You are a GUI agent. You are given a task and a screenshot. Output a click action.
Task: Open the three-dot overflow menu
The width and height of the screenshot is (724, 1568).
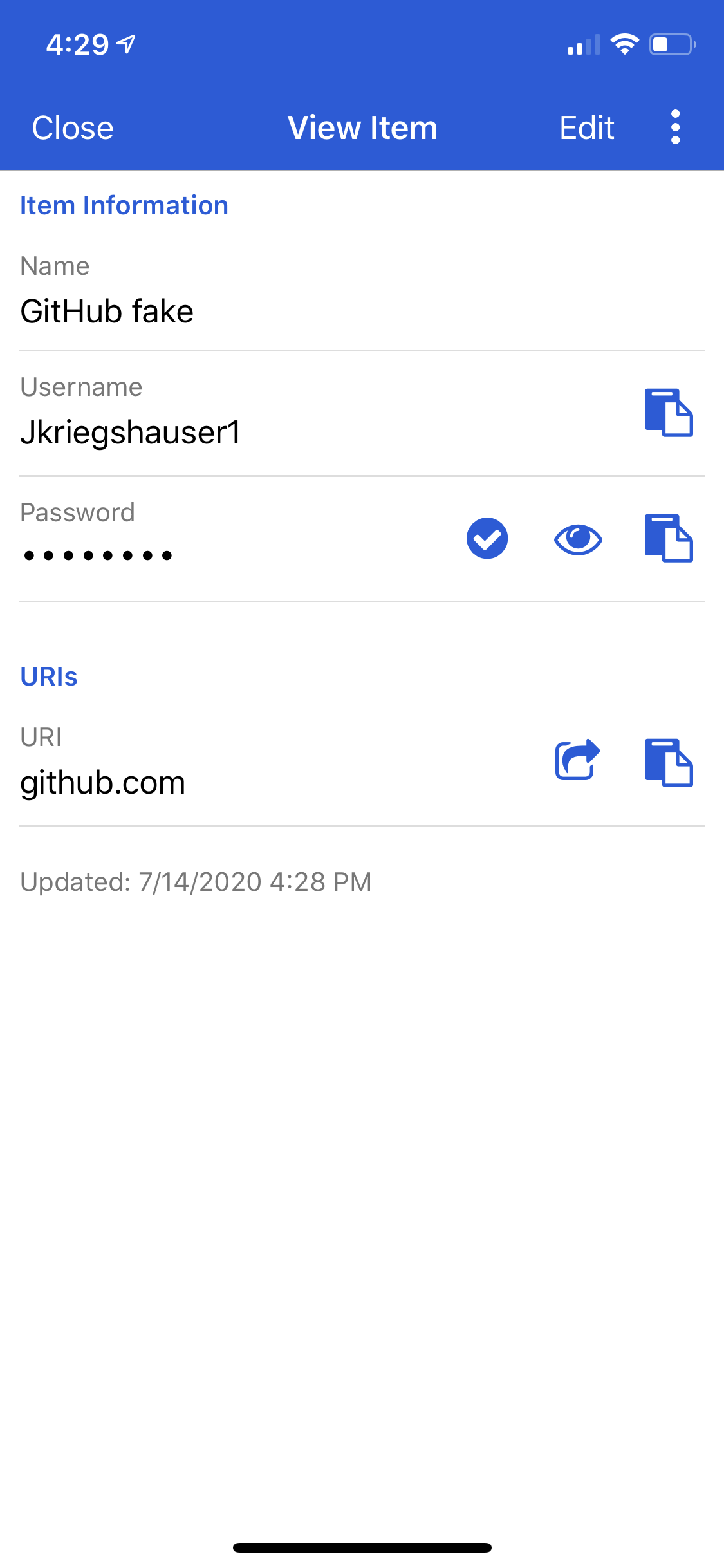[x=675, y=127]
